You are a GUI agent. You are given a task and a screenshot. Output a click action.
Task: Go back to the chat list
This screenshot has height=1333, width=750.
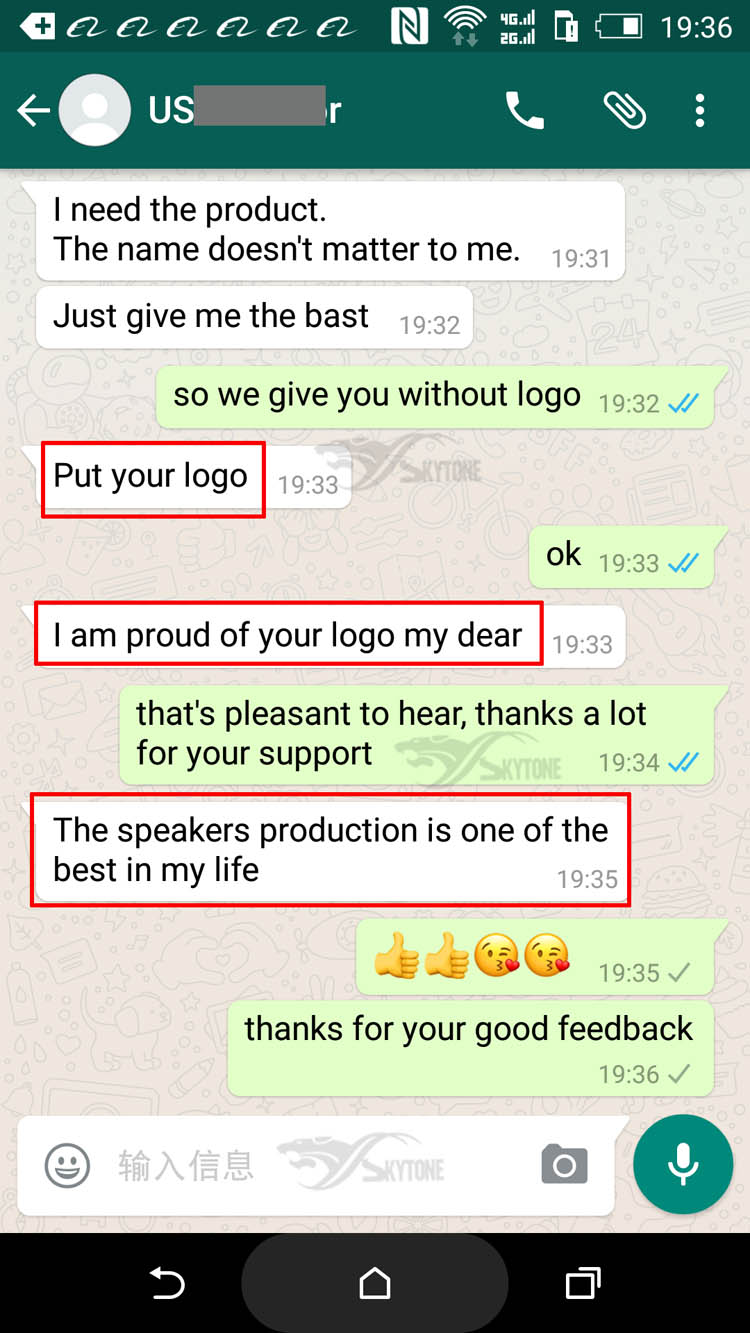point(33,111)
